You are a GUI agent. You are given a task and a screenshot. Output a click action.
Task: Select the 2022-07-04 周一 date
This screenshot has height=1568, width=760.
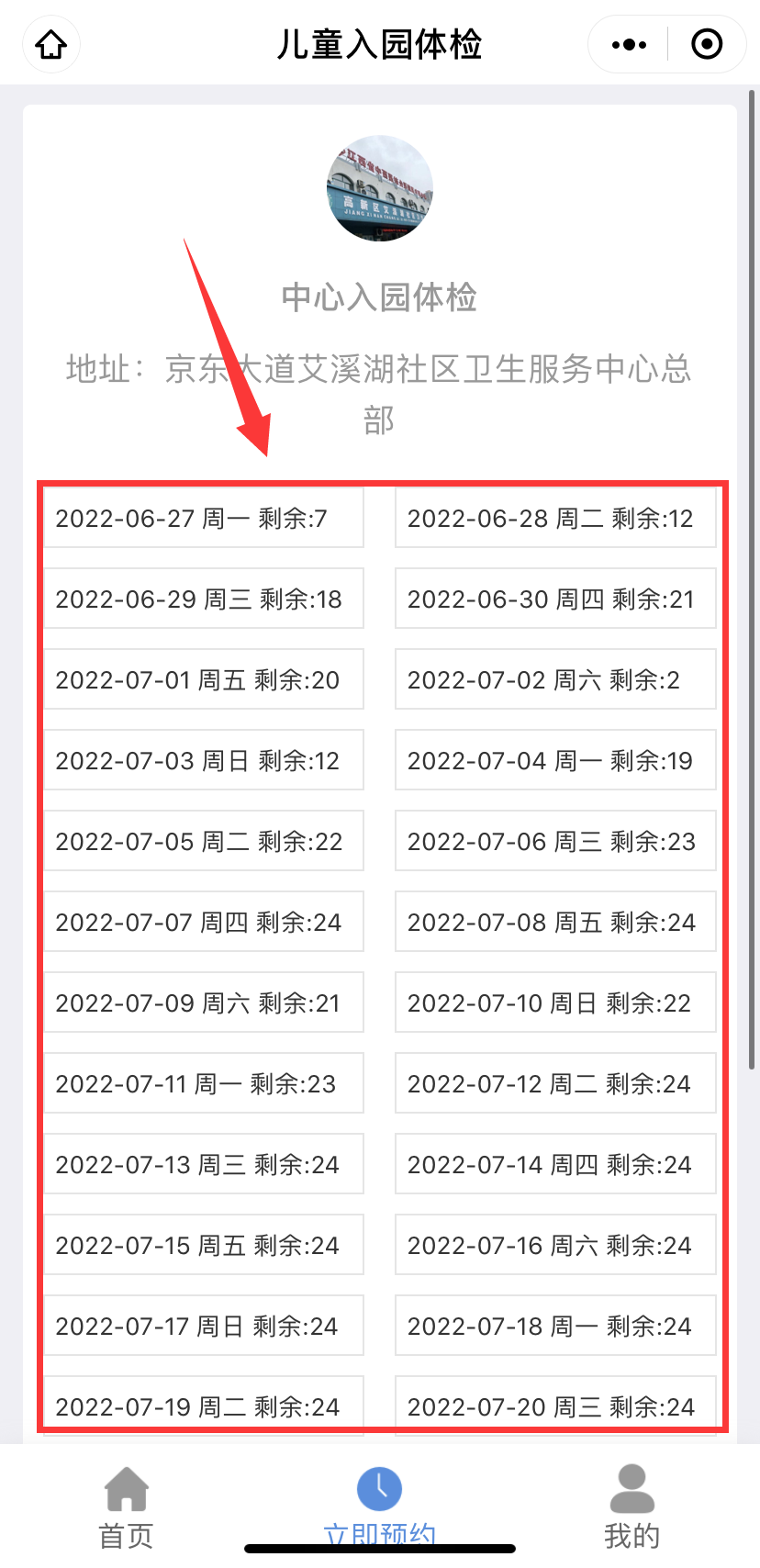point(555,761)
